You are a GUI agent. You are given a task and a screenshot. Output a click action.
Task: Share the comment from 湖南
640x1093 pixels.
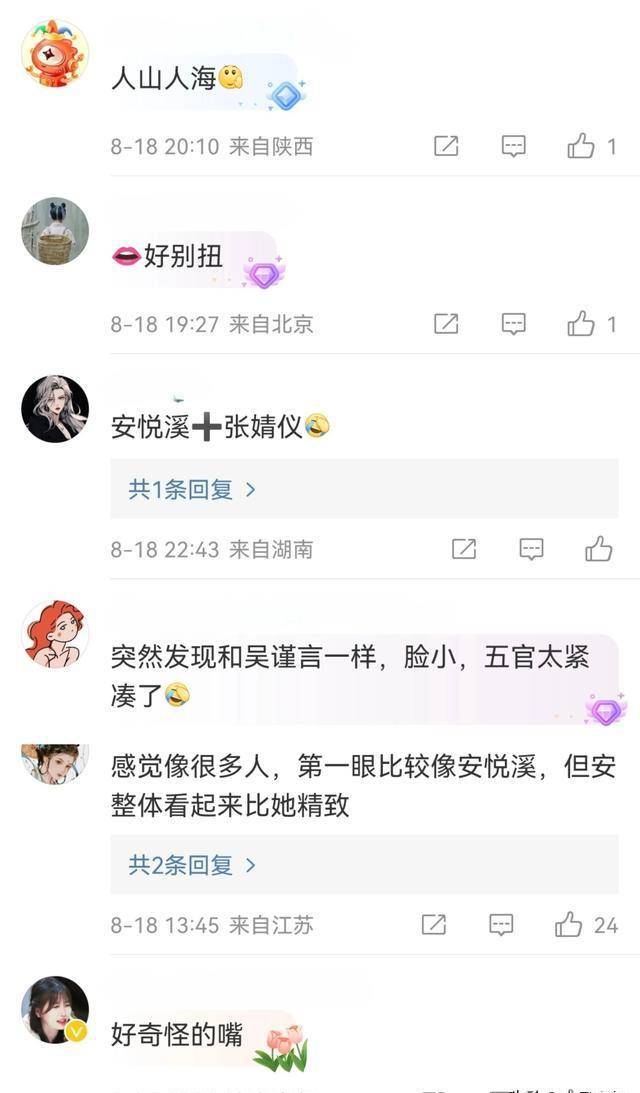click(x=464, y=549)
